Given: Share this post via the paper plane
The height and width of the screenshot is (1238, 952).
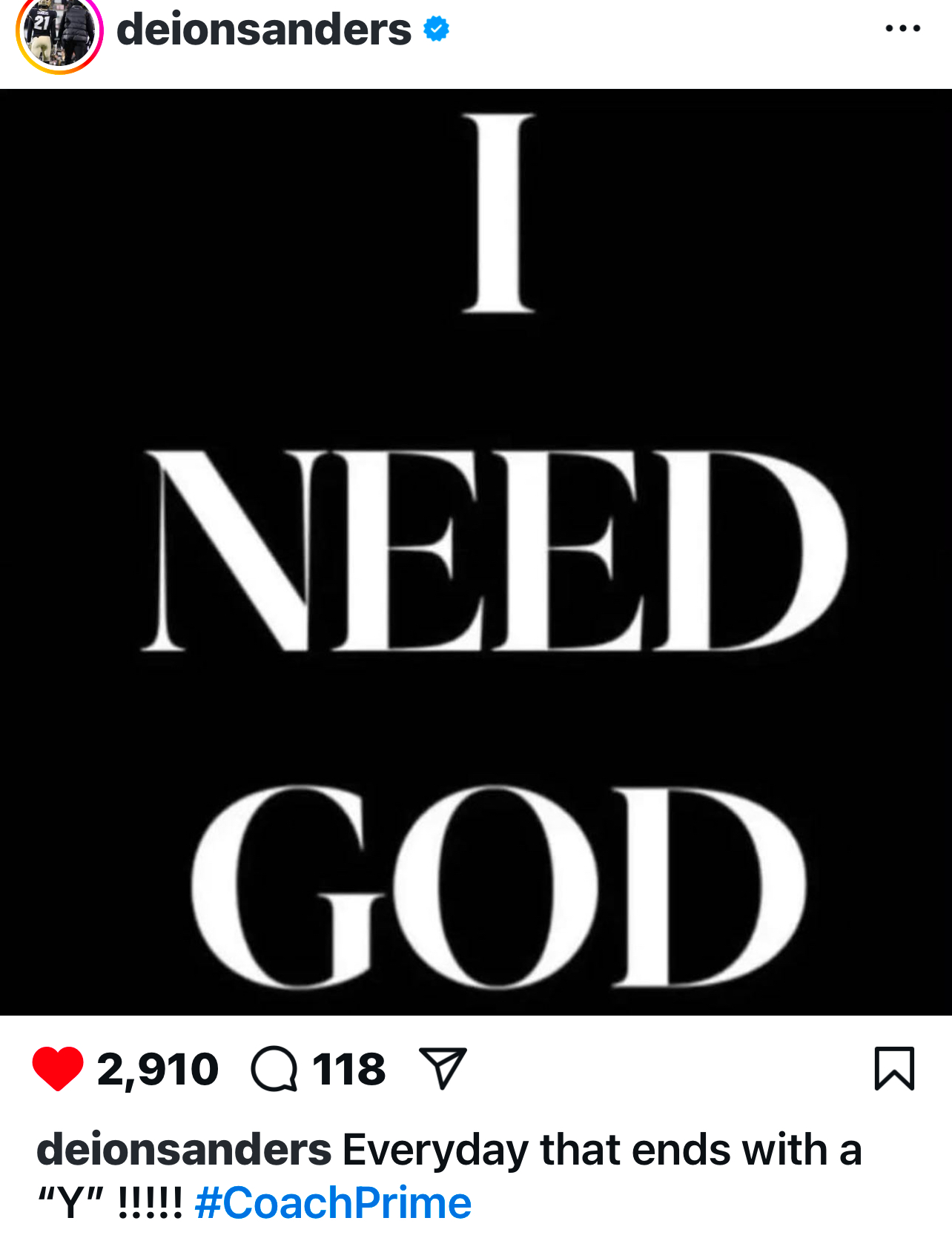Looking at the screenshot, I should point(443,1068).
